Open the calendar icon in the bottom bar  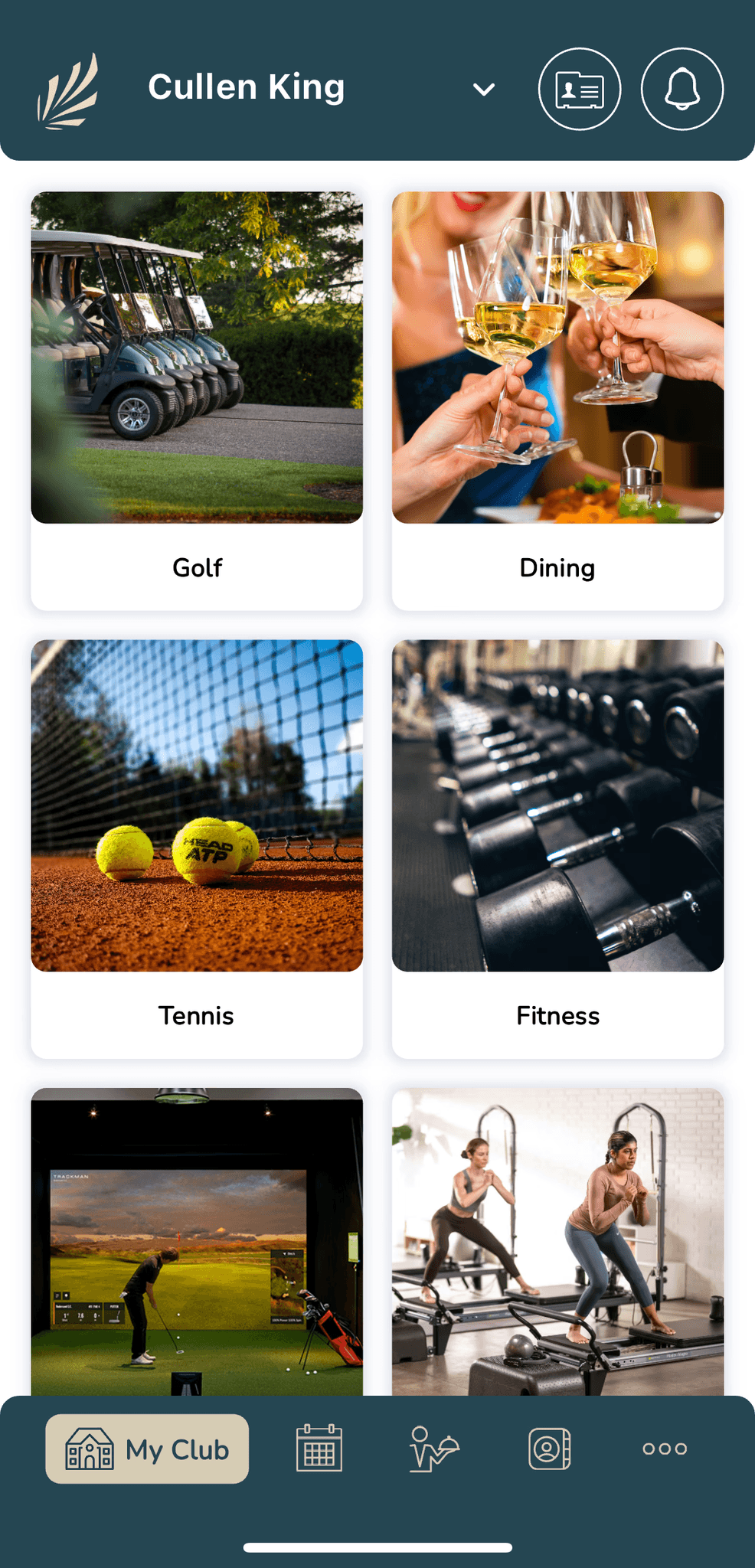pos(319,1448)
